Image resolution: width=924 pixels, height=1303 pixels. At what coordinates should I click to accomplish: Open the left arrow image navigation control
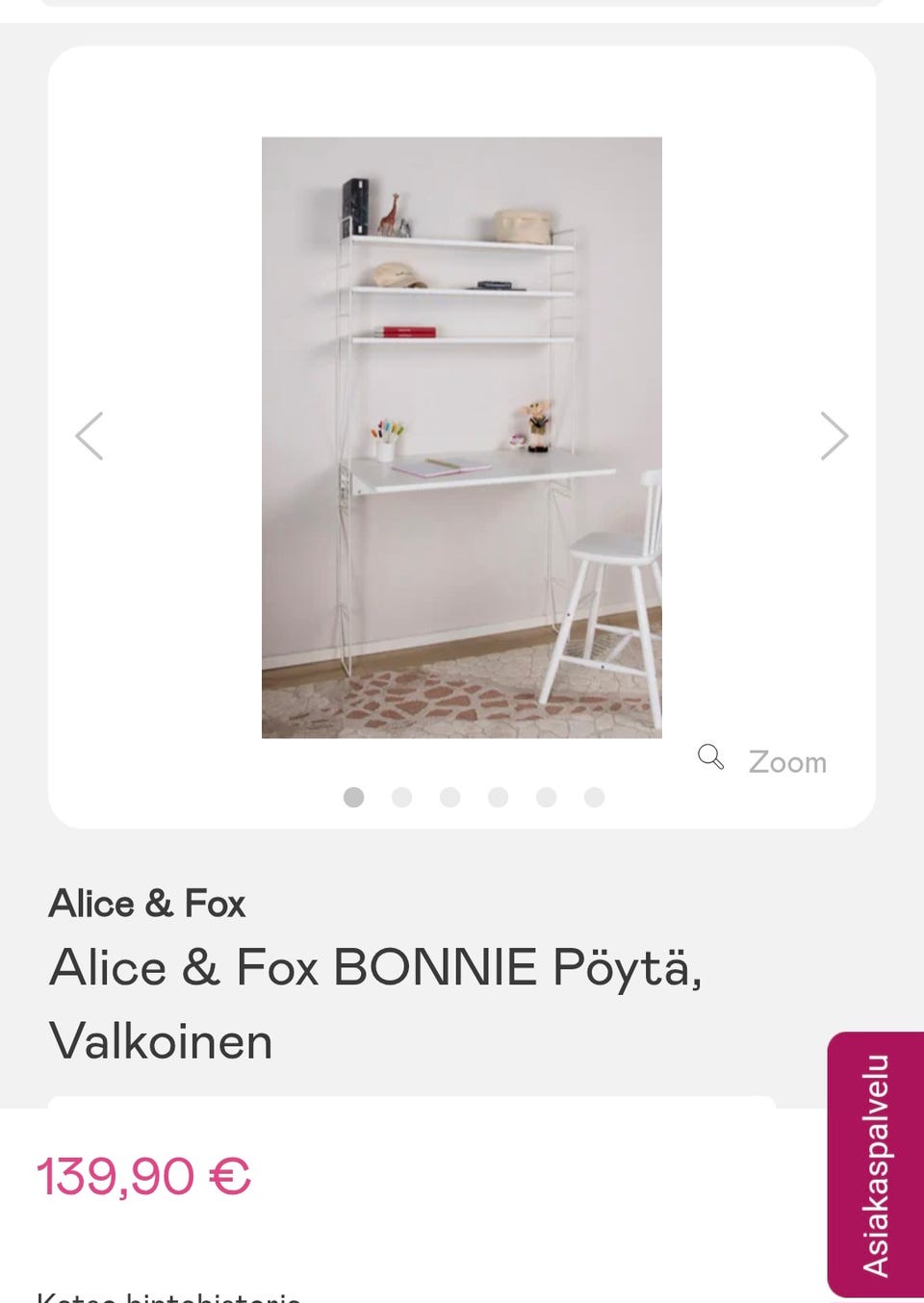(x=90, y=436)
